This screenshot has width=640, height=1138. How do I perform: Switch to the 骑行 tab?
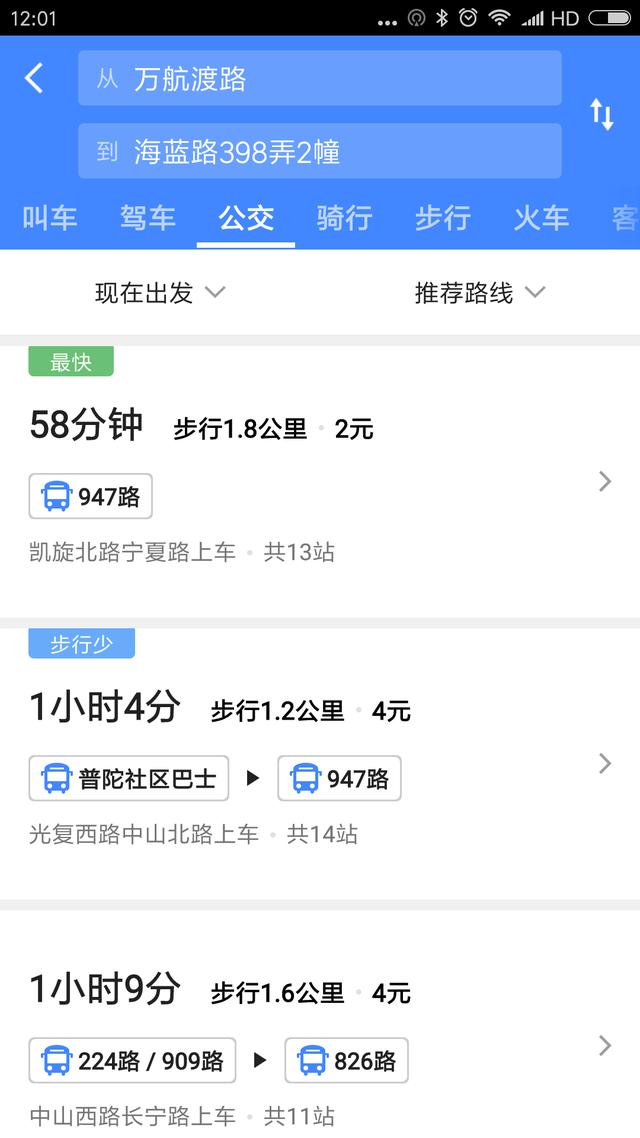point(345,218)
